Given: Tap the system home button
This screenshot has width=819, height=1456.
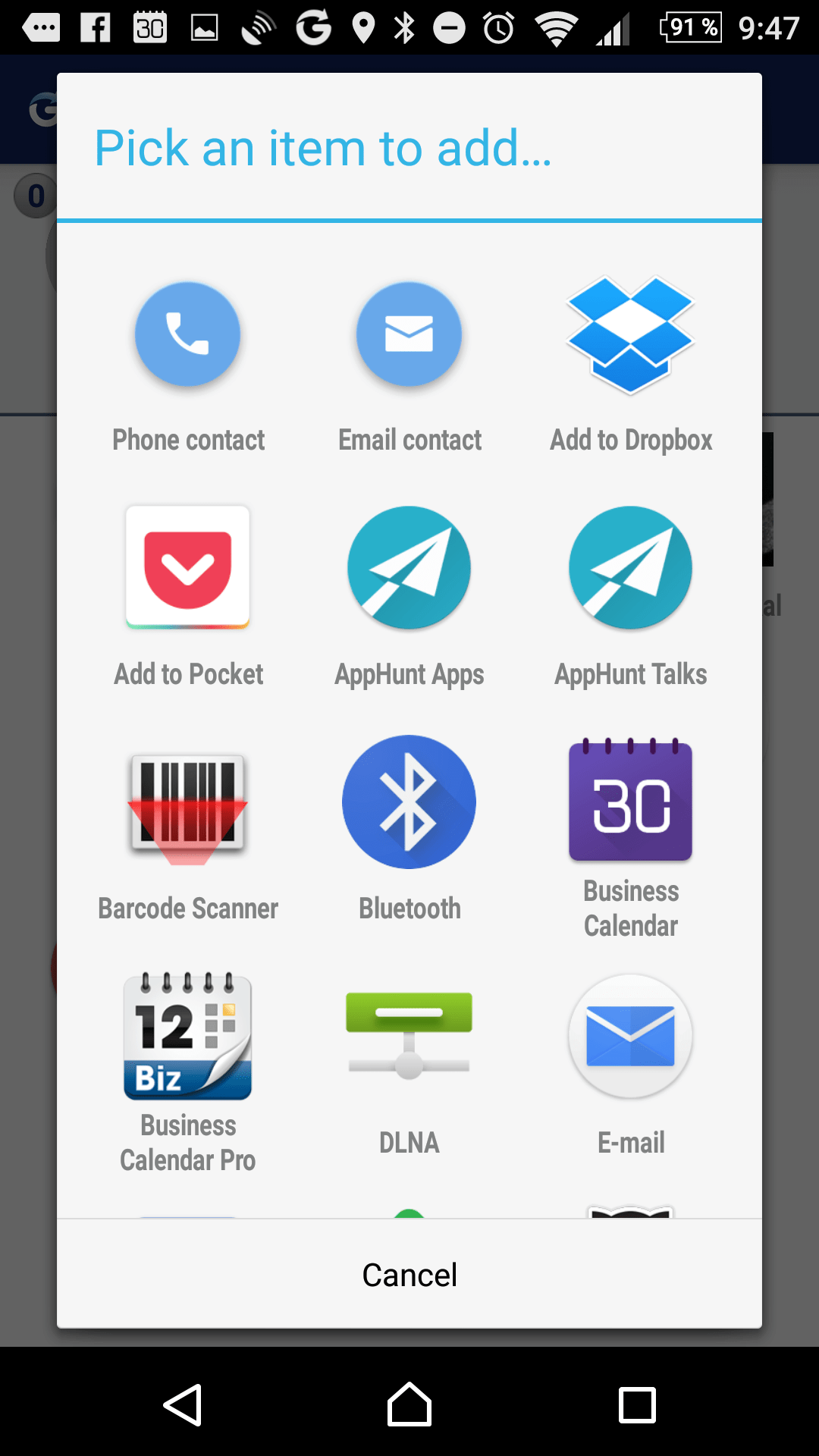Looking at the screenshot, I should tap(409, 1404).
